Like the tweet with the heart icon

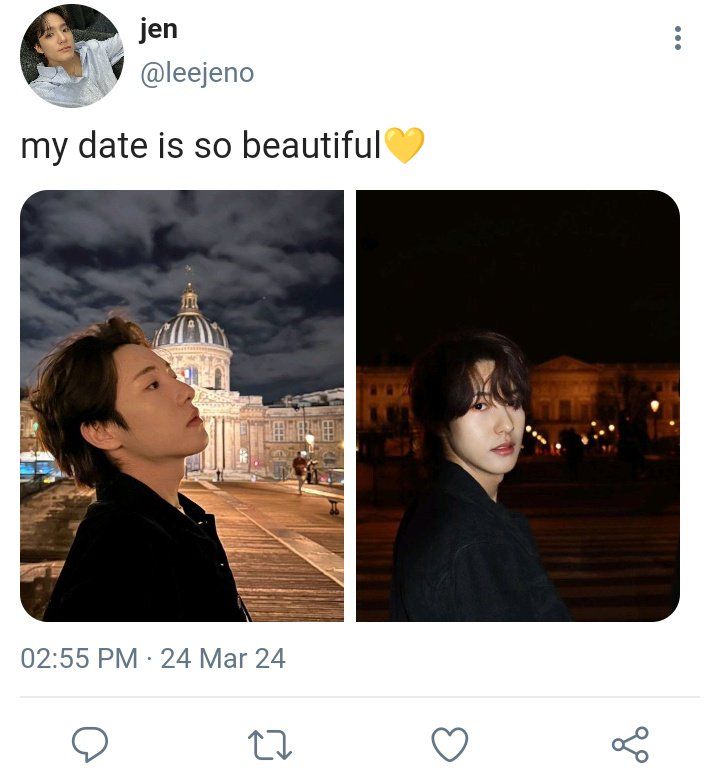click(x=450, y=744)
